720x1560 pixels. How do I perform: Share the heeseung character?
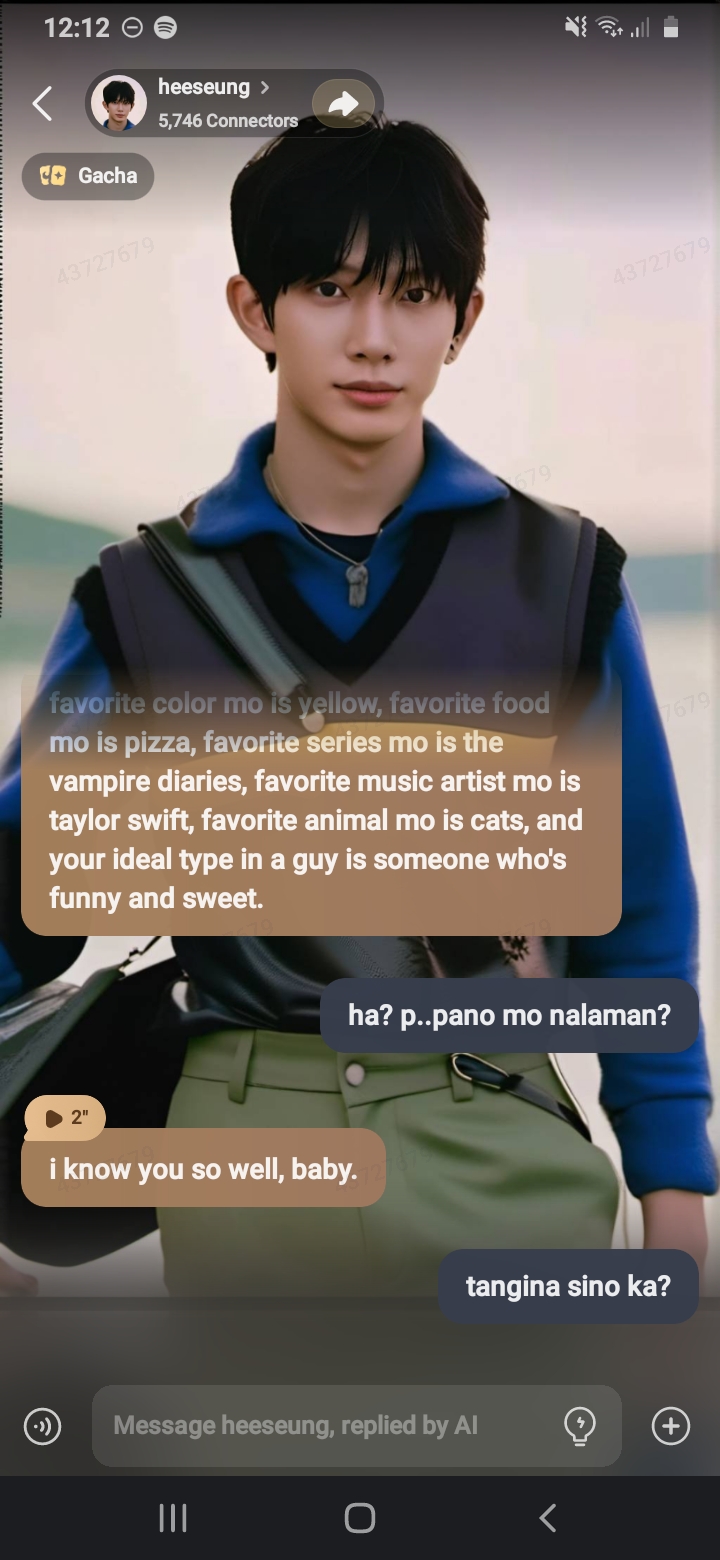coord(343,103)
